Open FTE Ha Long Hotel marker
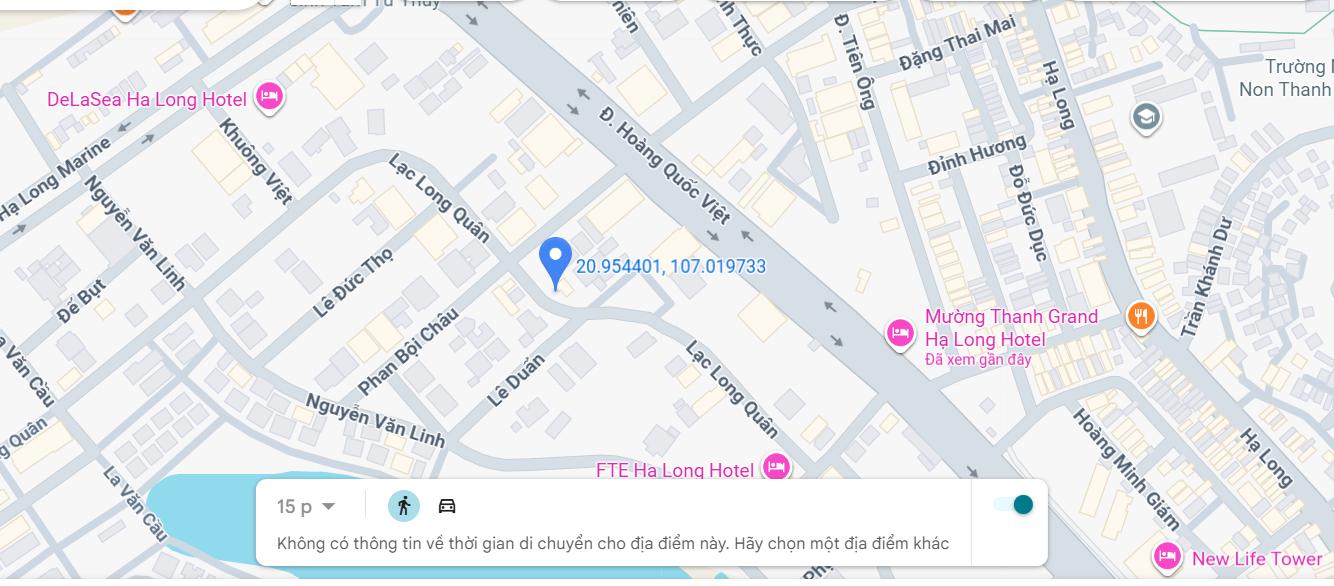 click(x=776, y=467)
